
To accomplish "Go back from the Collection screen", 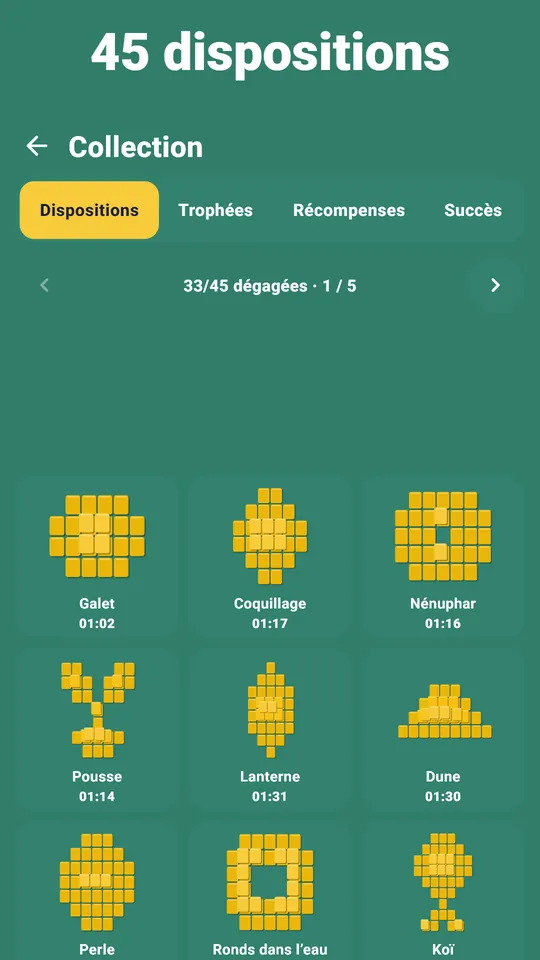I will 37,146.
